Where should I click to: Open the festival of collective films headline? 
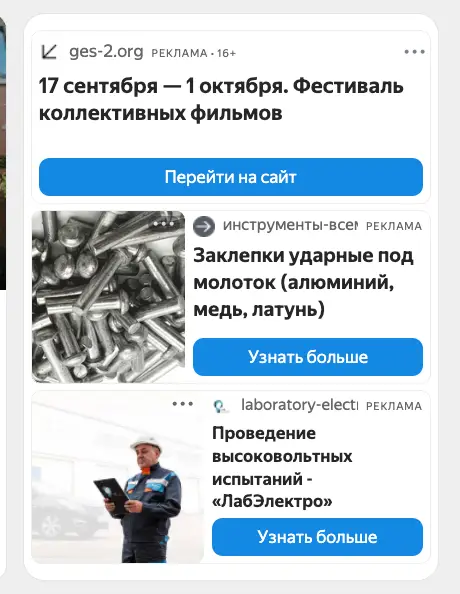pyautogui.click(x=221, y=99)
